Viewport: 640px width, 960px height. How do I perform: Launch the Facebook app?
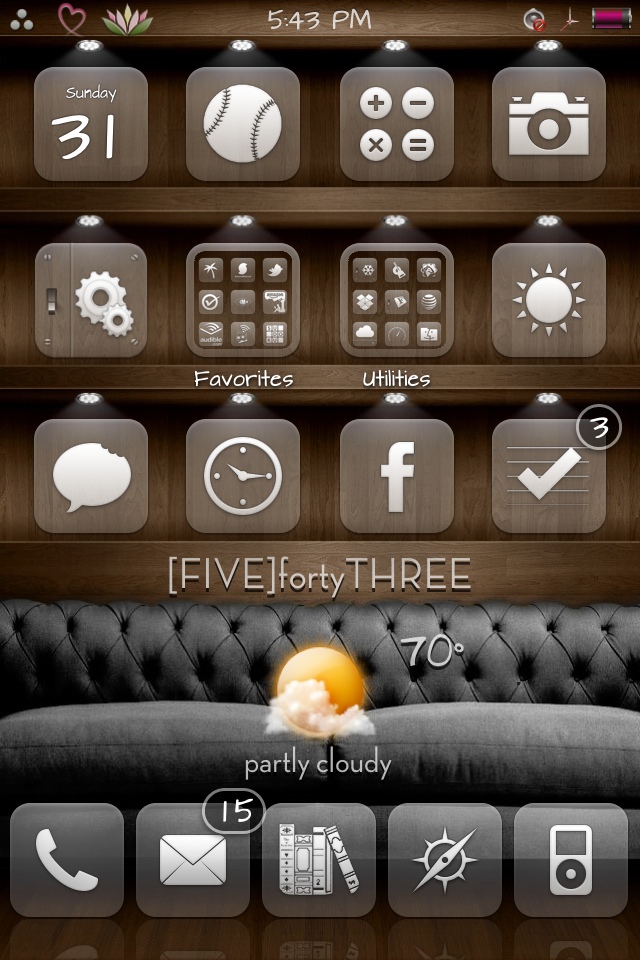click(x=396, y=475)
